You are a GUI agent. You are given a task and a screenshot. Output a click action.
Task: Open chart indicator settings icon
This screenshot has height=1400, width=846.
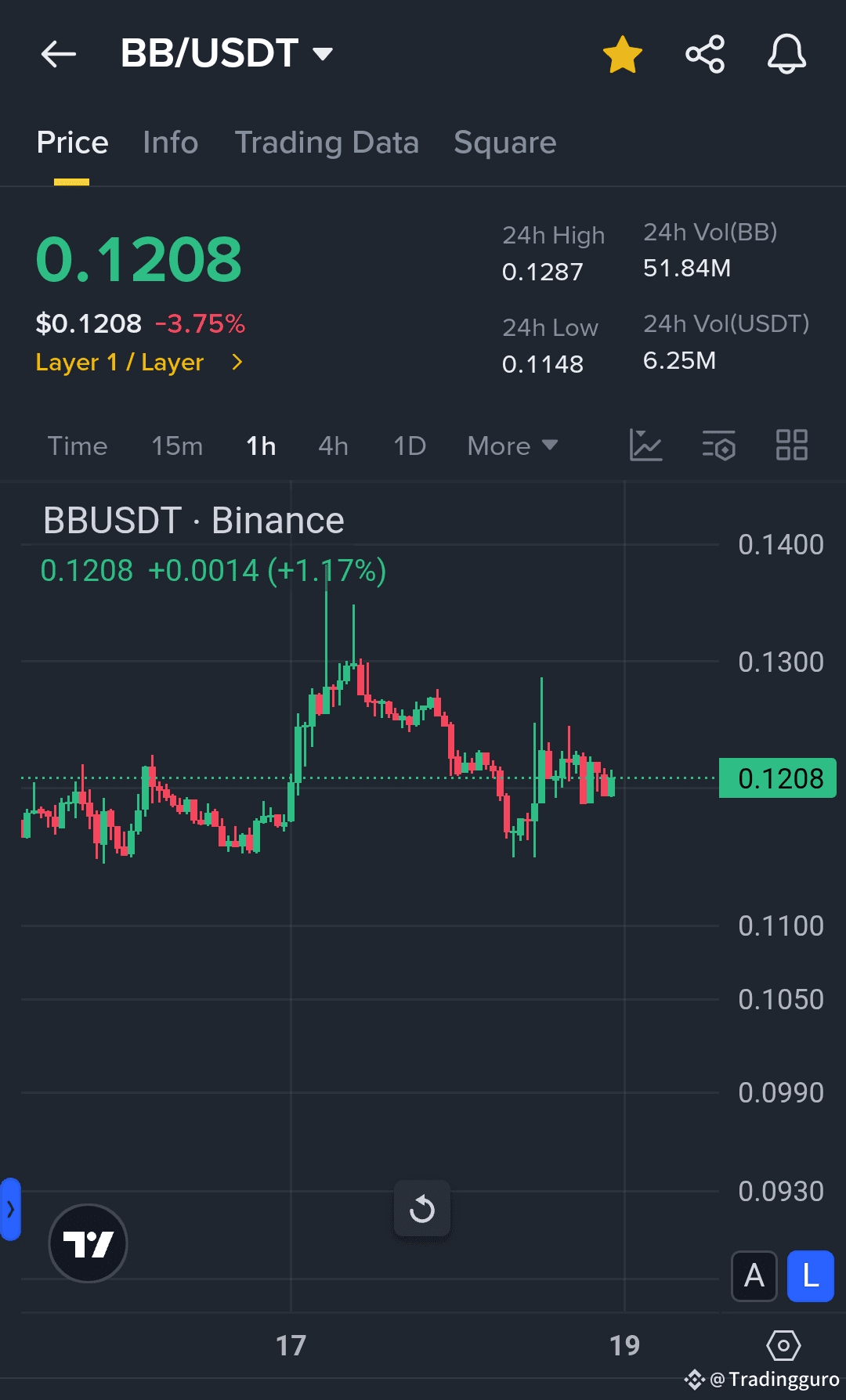click(718, 446)
